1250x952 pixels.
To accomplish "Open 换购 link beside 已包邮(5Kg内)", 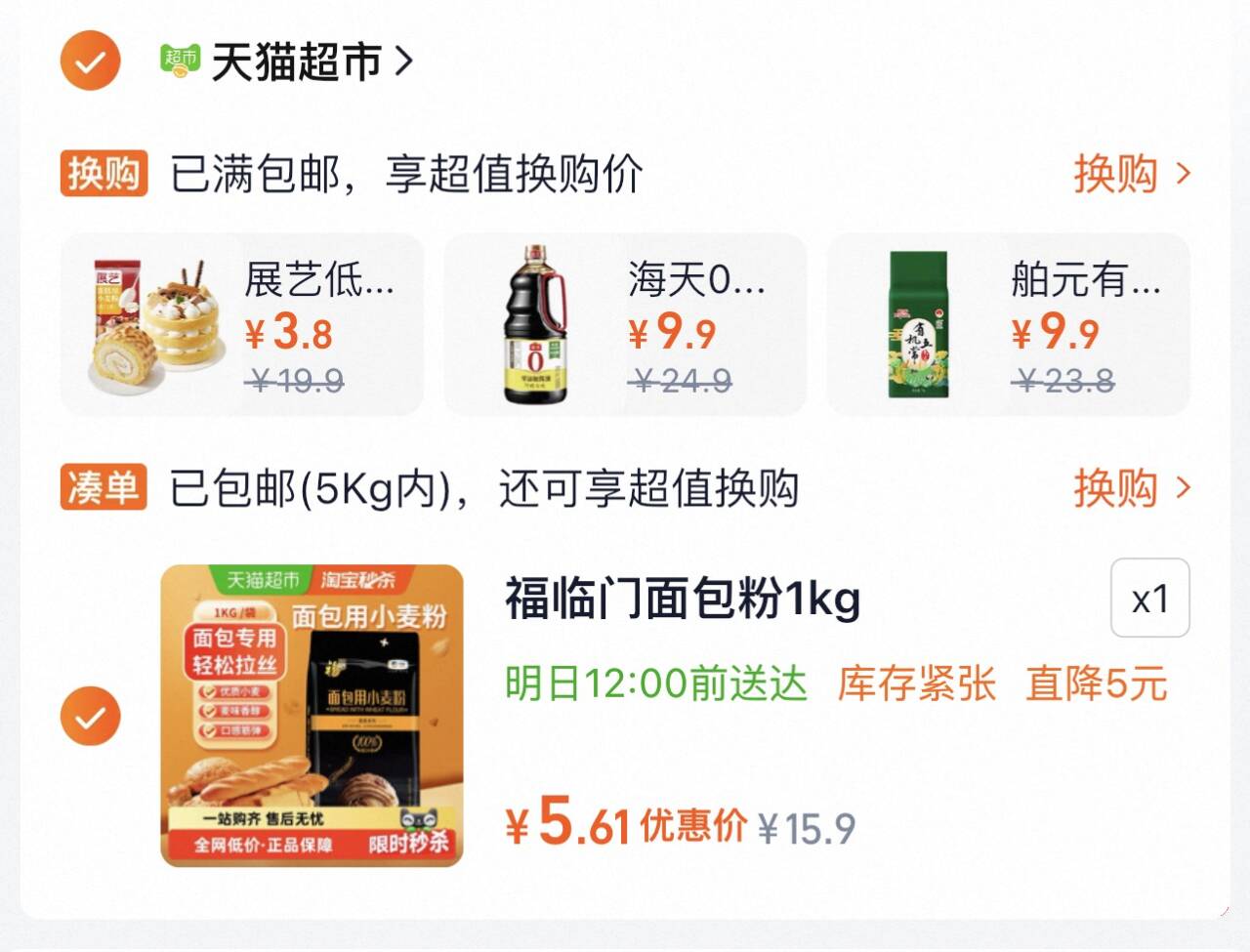I will (1132, 488).
